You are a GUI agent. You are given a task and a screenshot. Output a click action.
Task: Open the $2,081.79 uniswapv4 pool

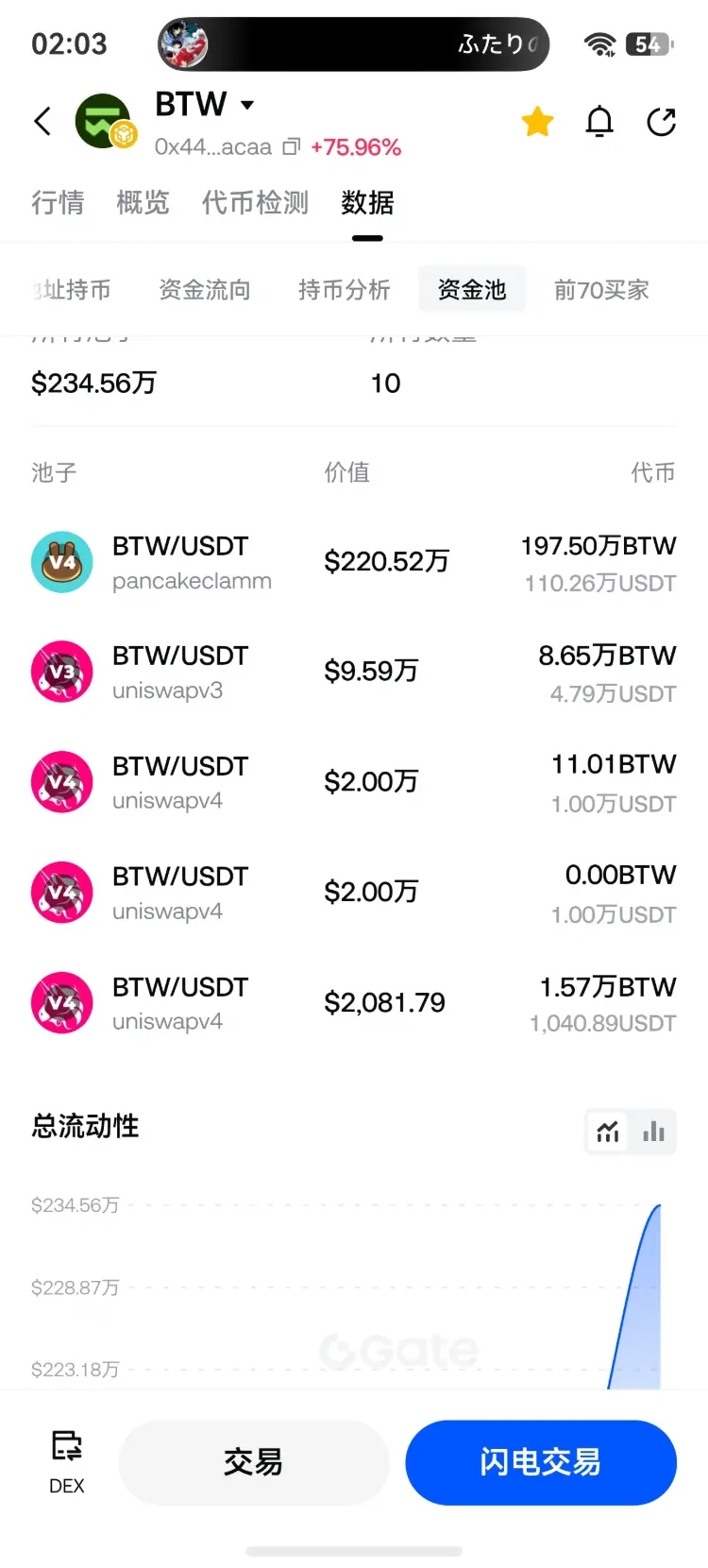pos(354,1003)
